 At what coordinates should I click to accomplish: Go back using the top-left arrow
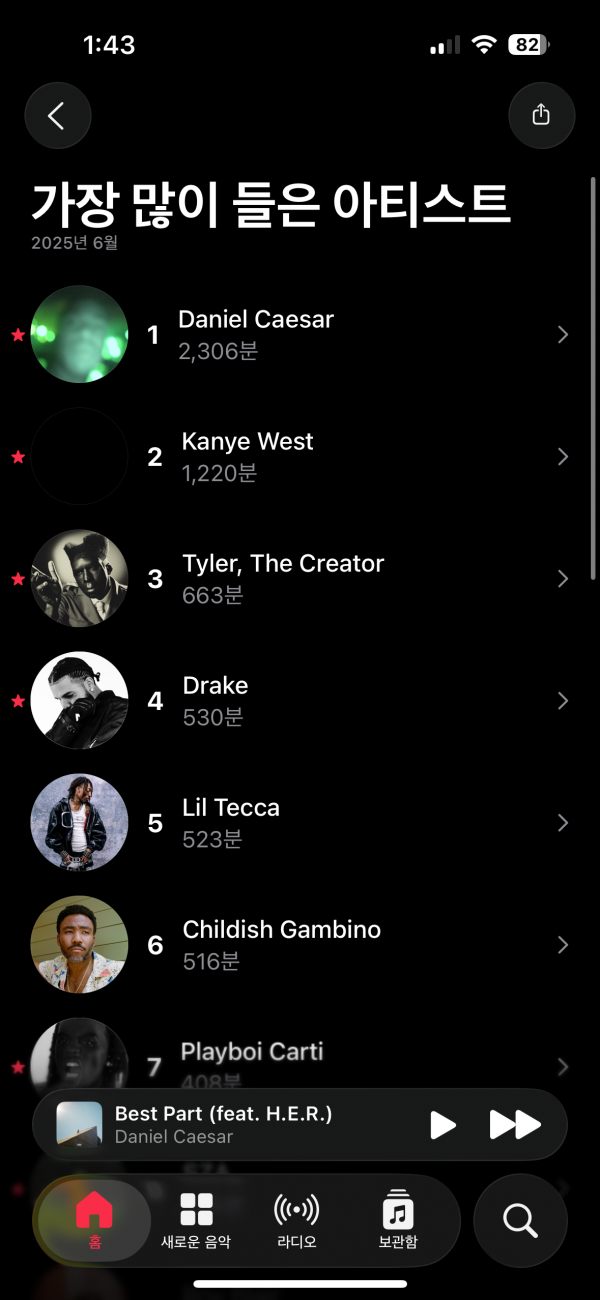pyautogui.click(x=58, y=116)
